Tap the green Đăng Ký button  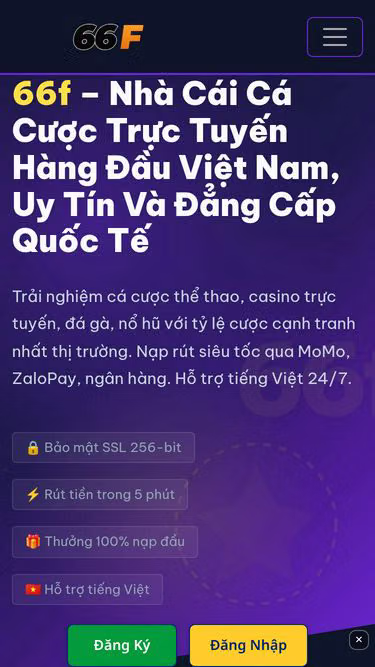122,645
